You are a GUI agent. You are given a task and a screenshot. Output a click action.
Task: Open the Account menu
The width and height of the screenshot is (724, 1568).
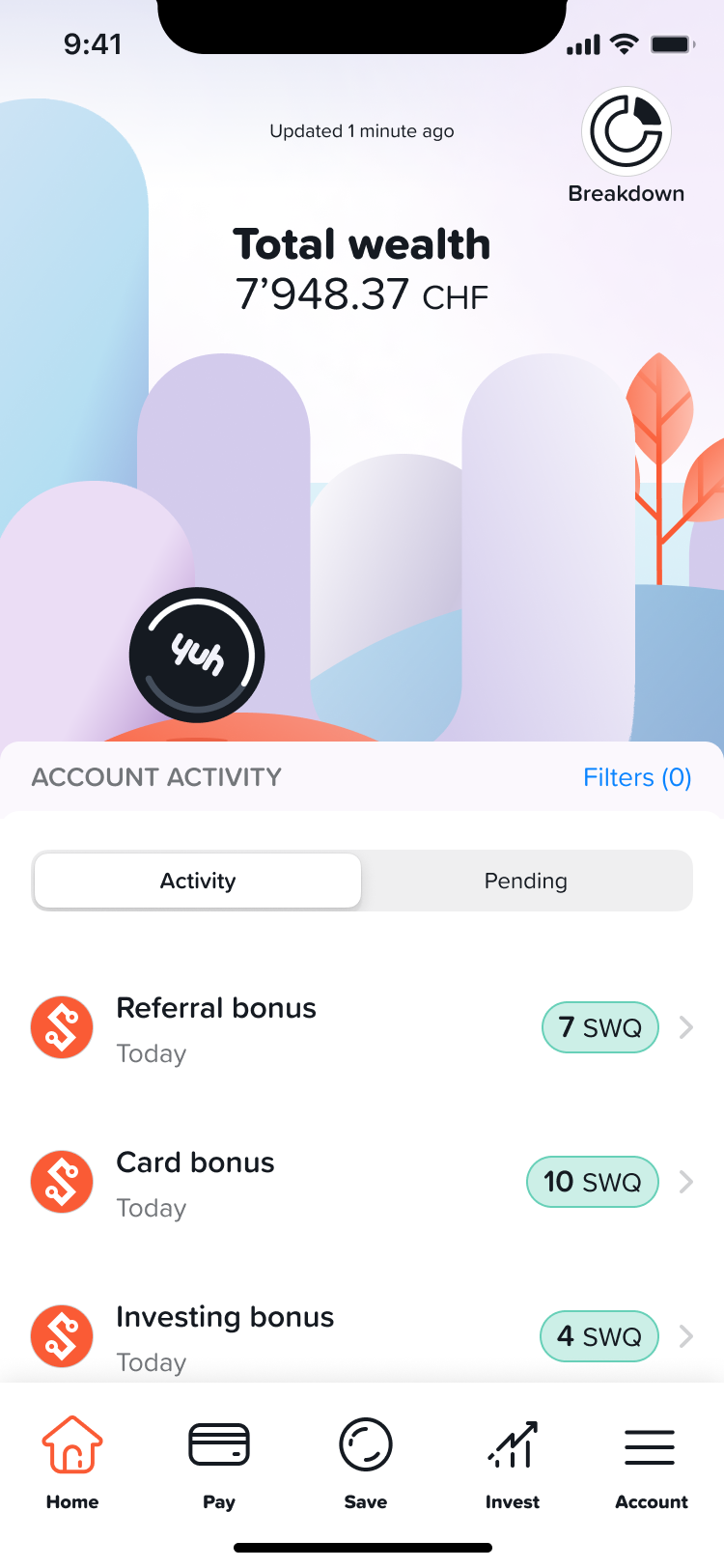pos(652,1462)
